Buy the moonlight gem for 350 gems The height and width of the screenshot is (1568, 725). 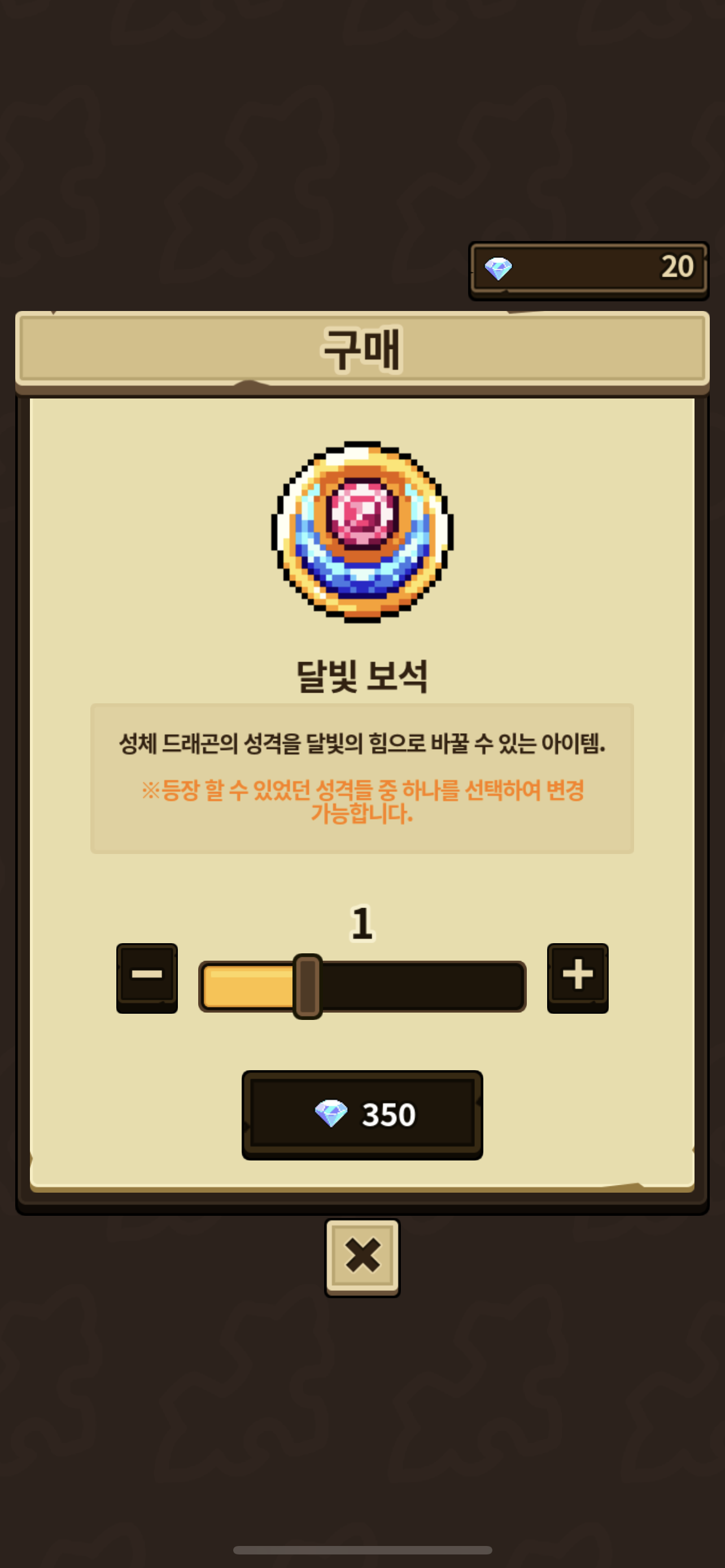(x=362, y=1115)
